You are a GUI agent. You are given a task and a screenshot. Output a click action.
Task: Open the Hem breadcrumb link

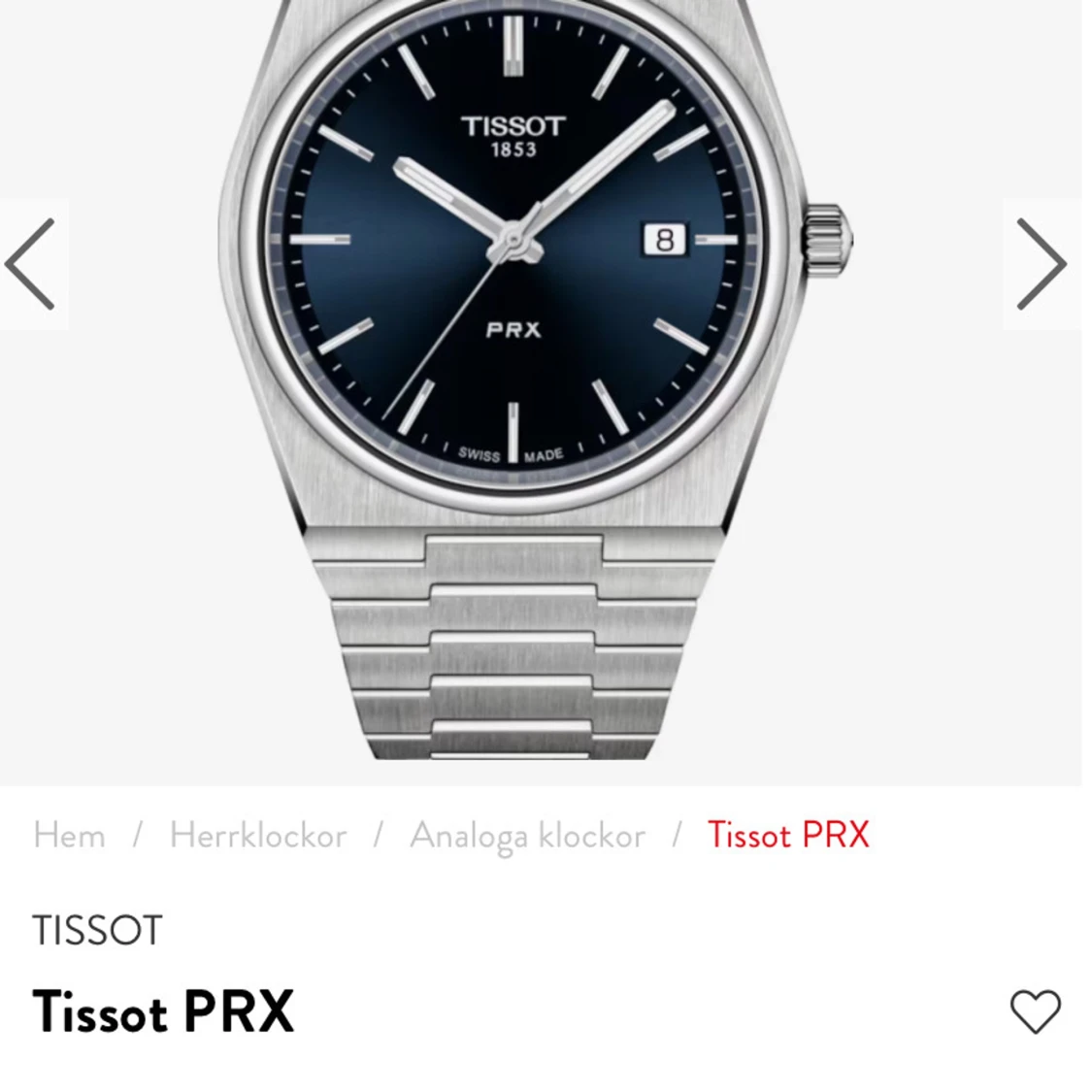coord(69,835)
